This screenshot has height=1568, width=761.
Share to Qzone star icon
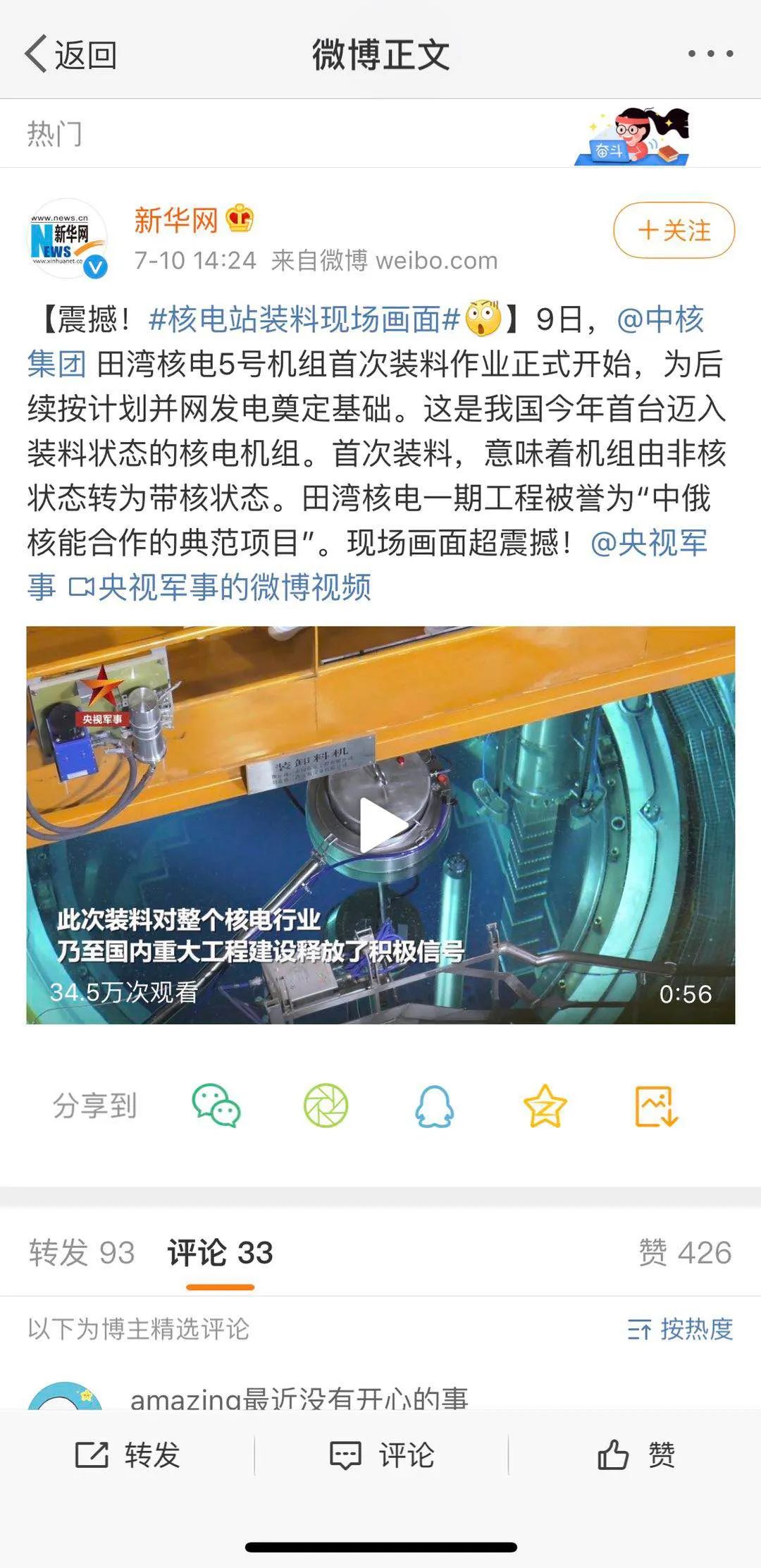pos(545,1105)
